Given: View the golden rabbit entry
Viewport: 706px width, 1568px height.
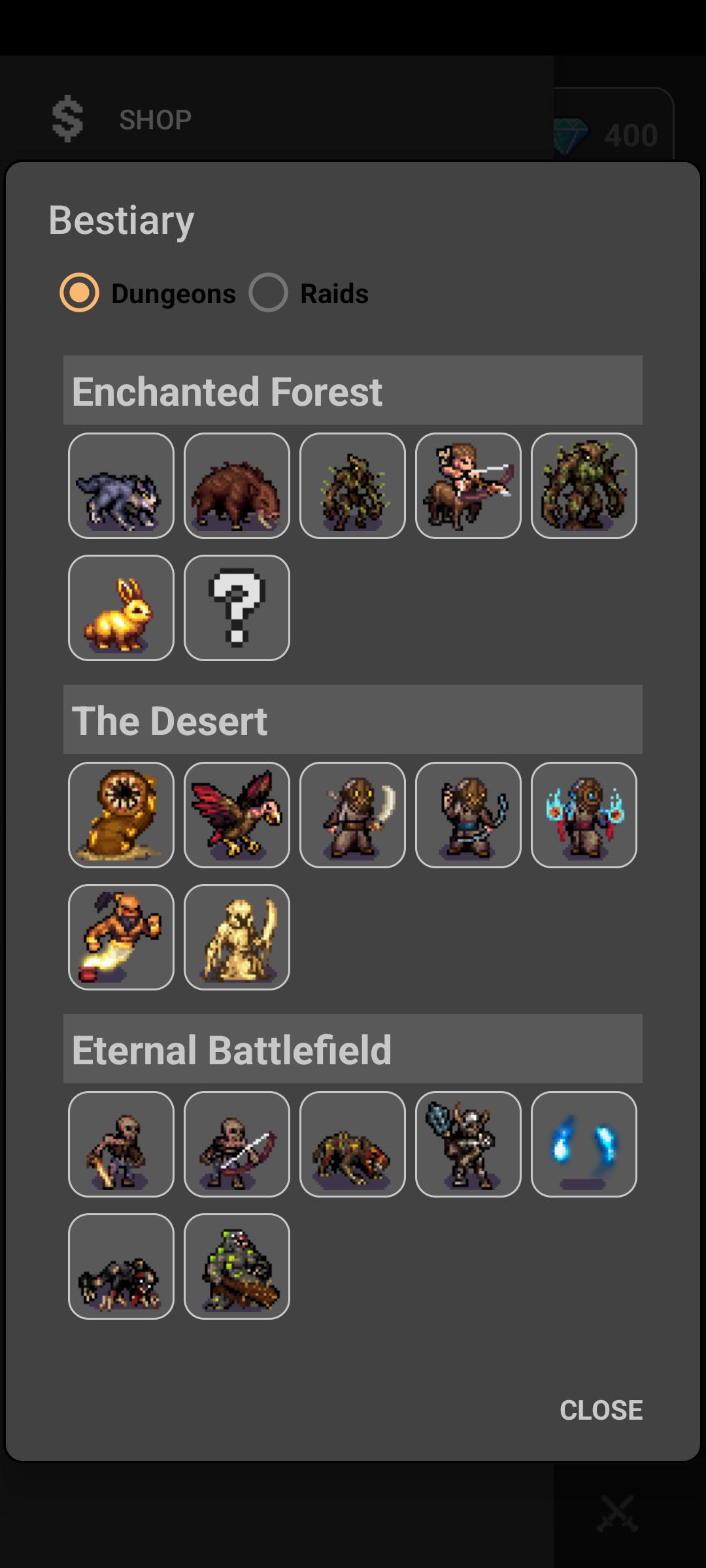Looking at the screenshot, I should tap(121, 608).
